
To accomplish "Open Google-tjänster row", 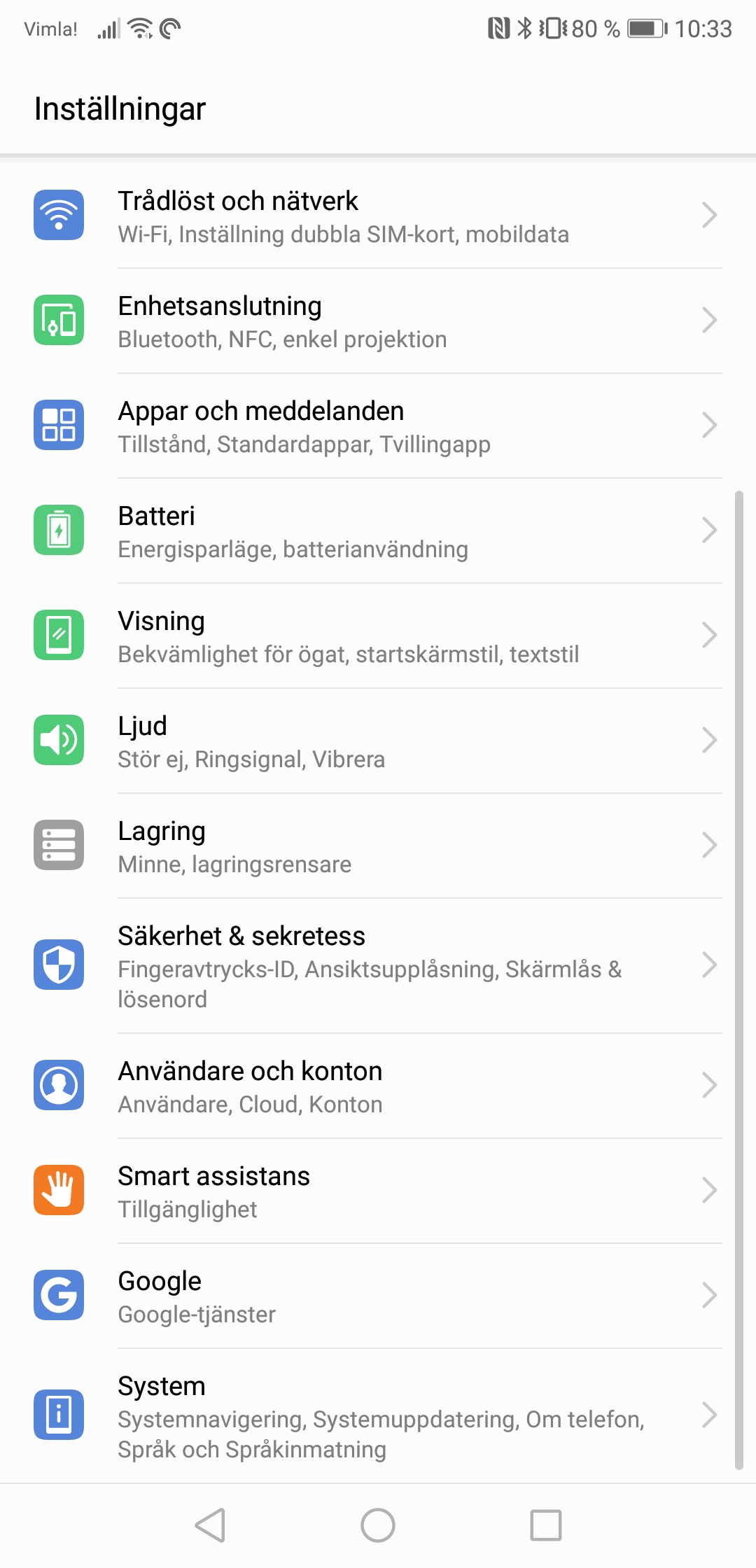I will point(378,1296).
